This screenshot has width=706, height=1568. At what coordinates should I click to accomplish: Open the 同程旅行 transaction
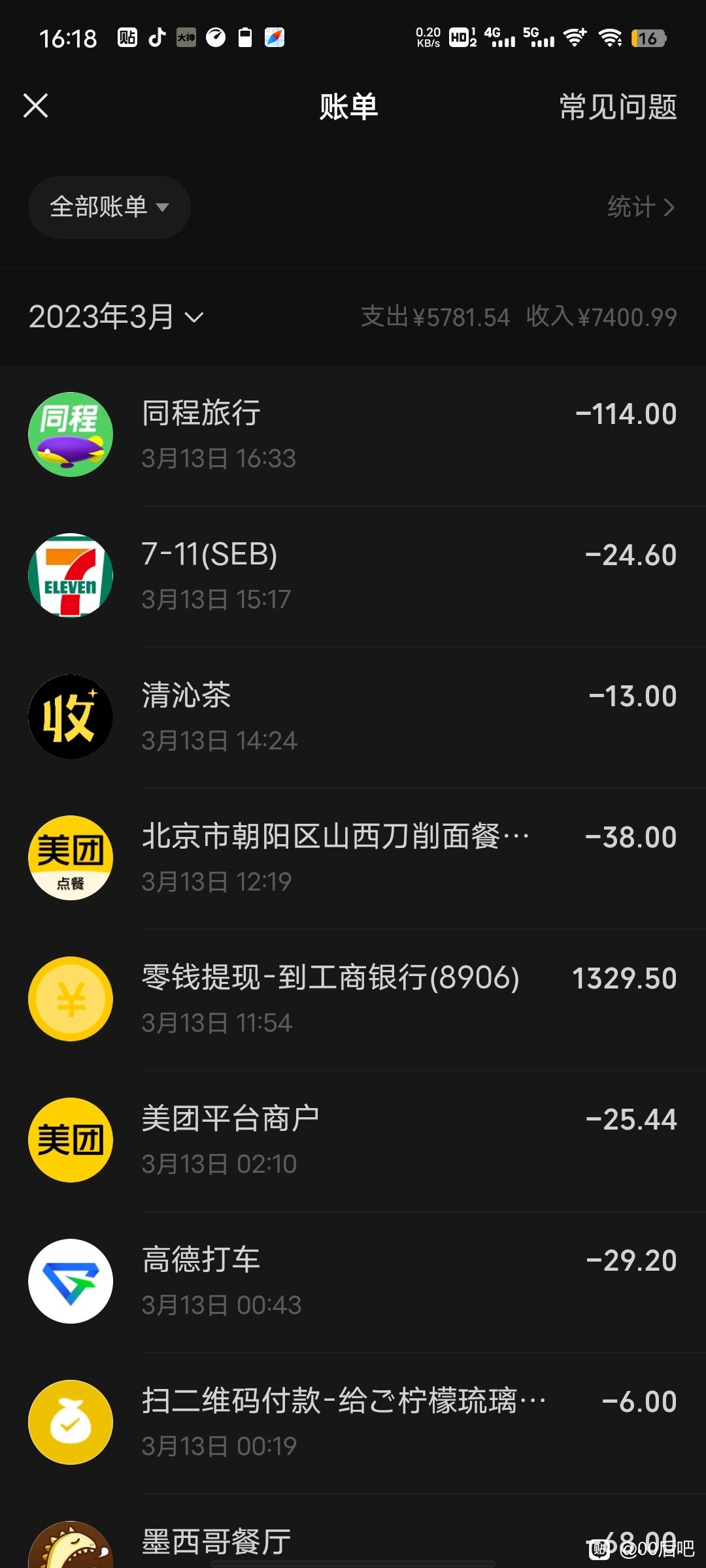(x=353, y=435)
